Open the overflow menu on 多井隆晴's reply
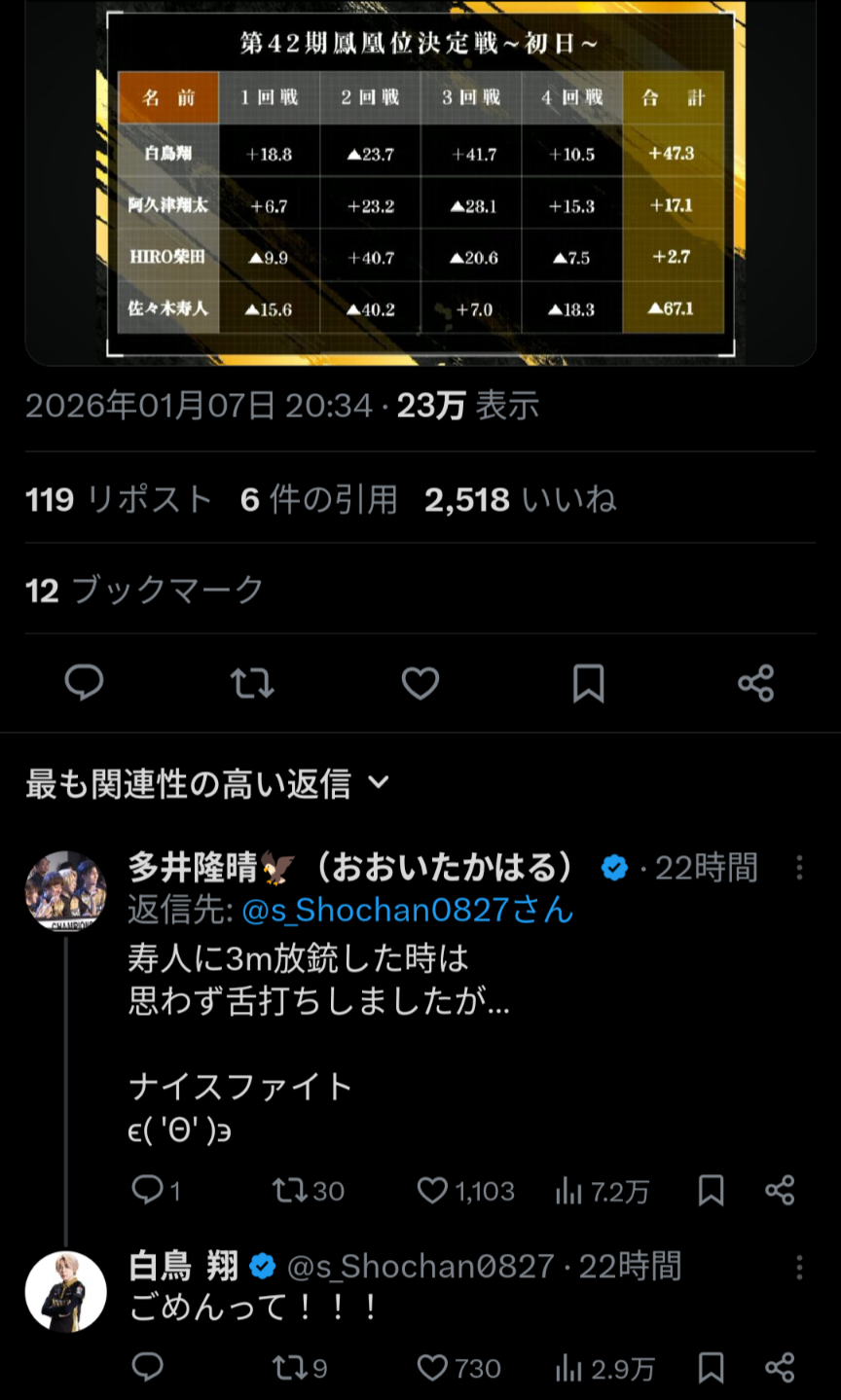Viewport: 841px width, 1400px height. click(x=799, y=867)
